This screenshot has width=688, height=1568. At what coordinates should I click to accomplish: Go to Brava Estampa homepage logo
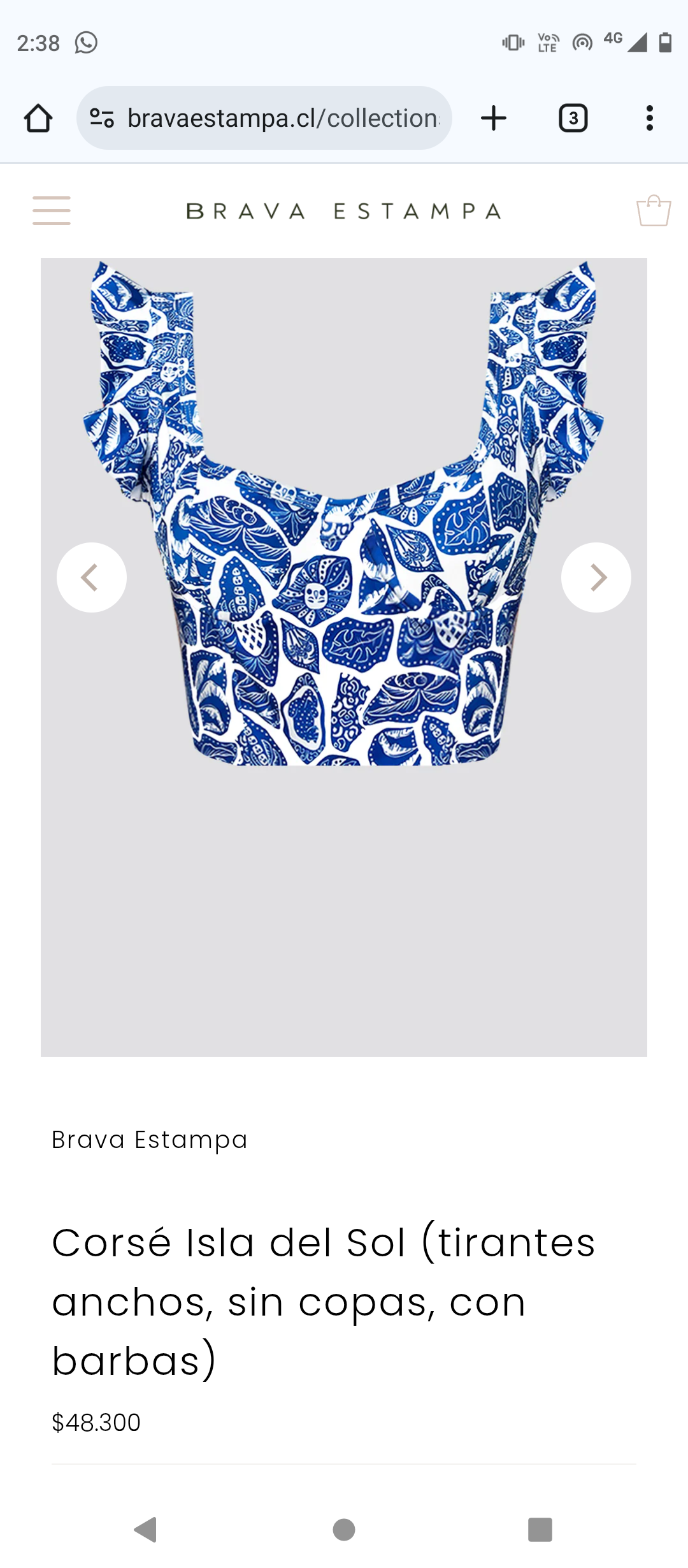click(x=344, y=211)
